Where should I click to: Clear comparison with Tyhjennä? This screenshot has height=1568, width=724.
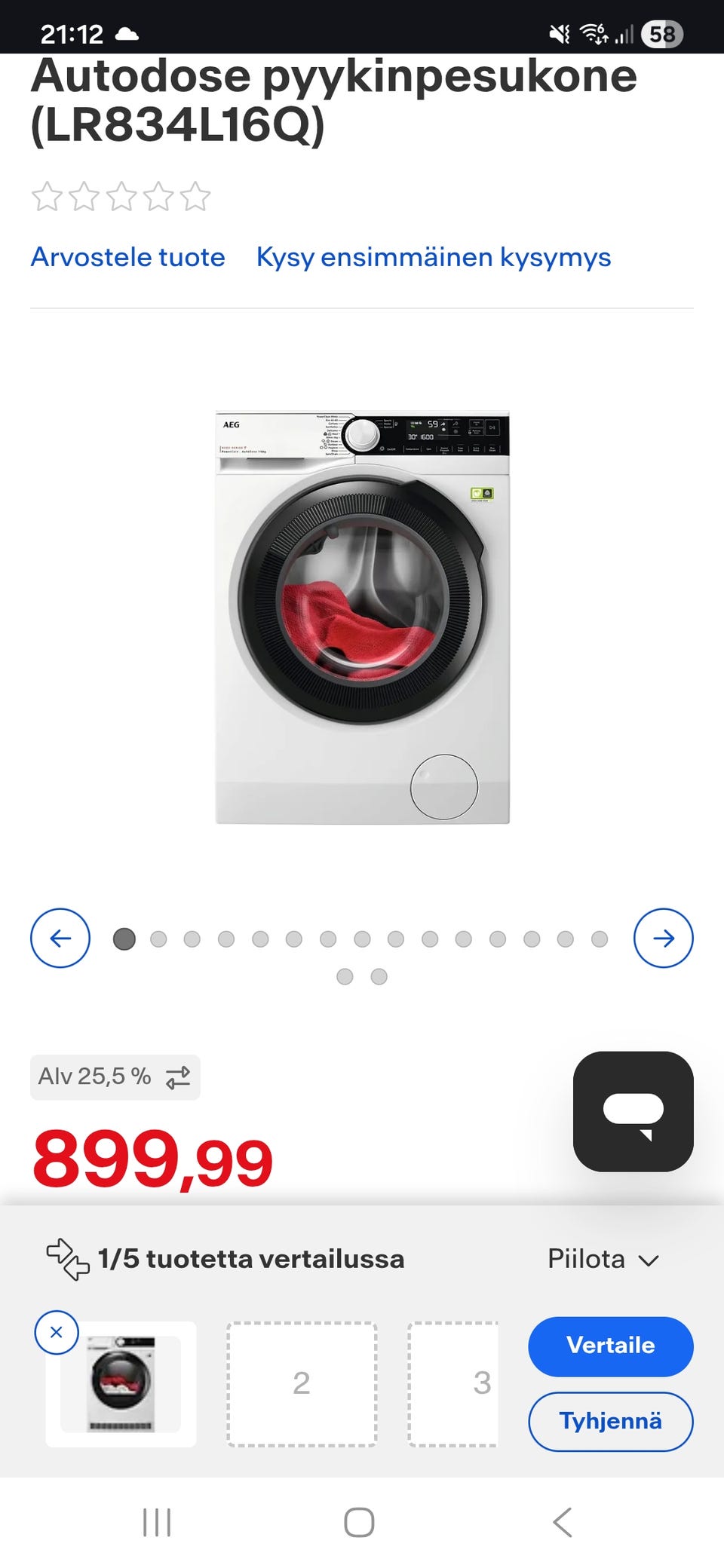pos(611,1421)
